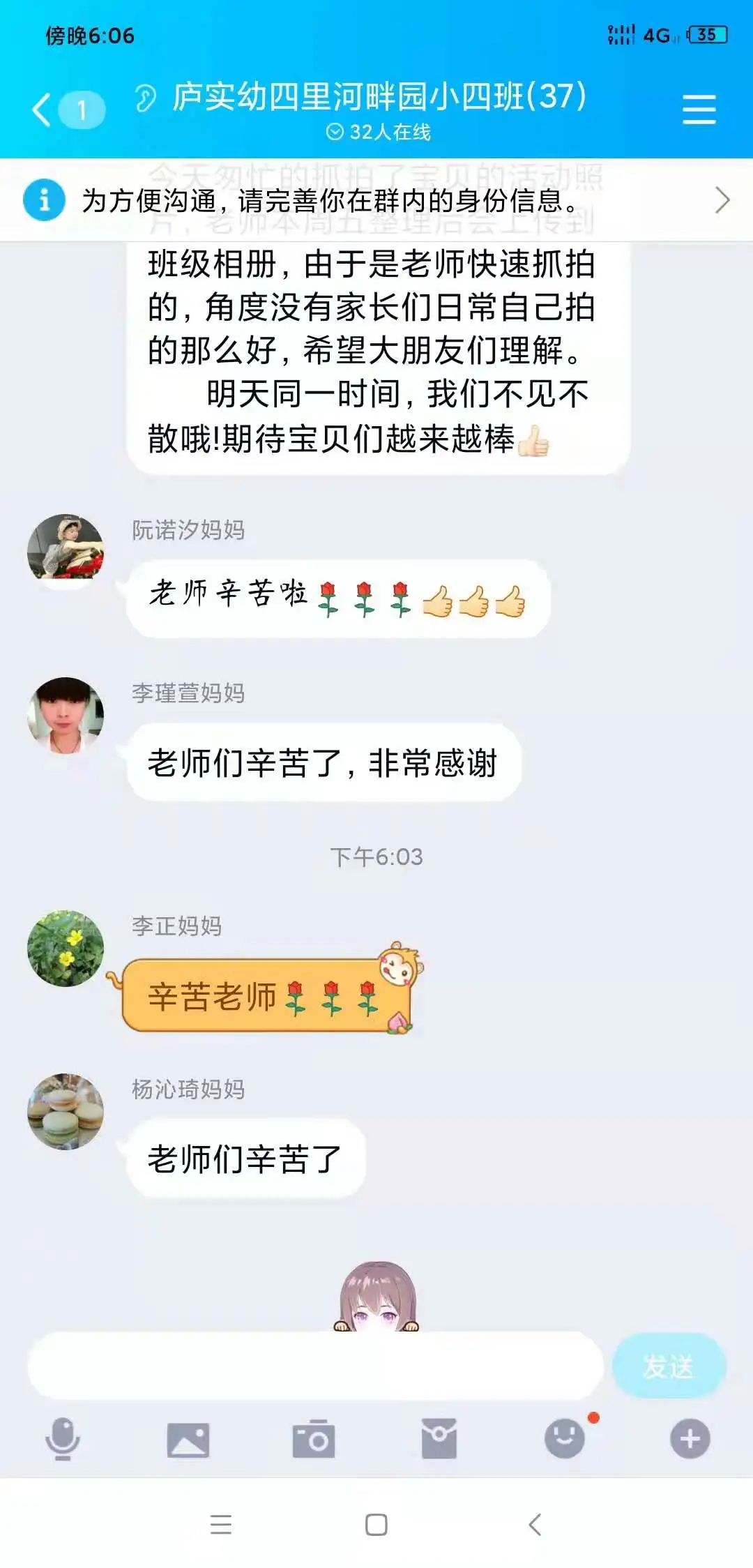This screenshot has height=1568, width=753.
Task: Open 李瑾萱妈妈's profile avatar
Action: pos(65,715)
